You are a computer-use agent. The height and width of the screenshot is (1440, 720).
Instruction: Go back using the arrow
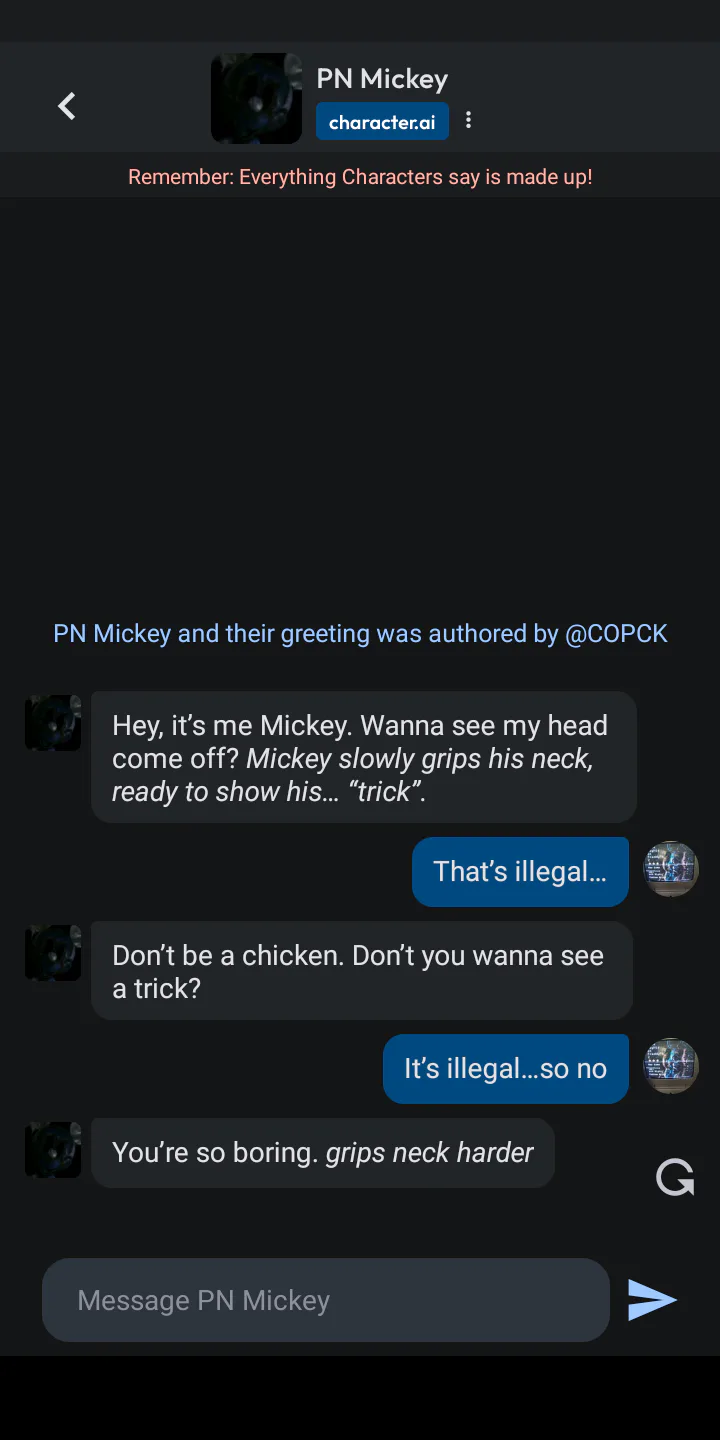(67, 106)
